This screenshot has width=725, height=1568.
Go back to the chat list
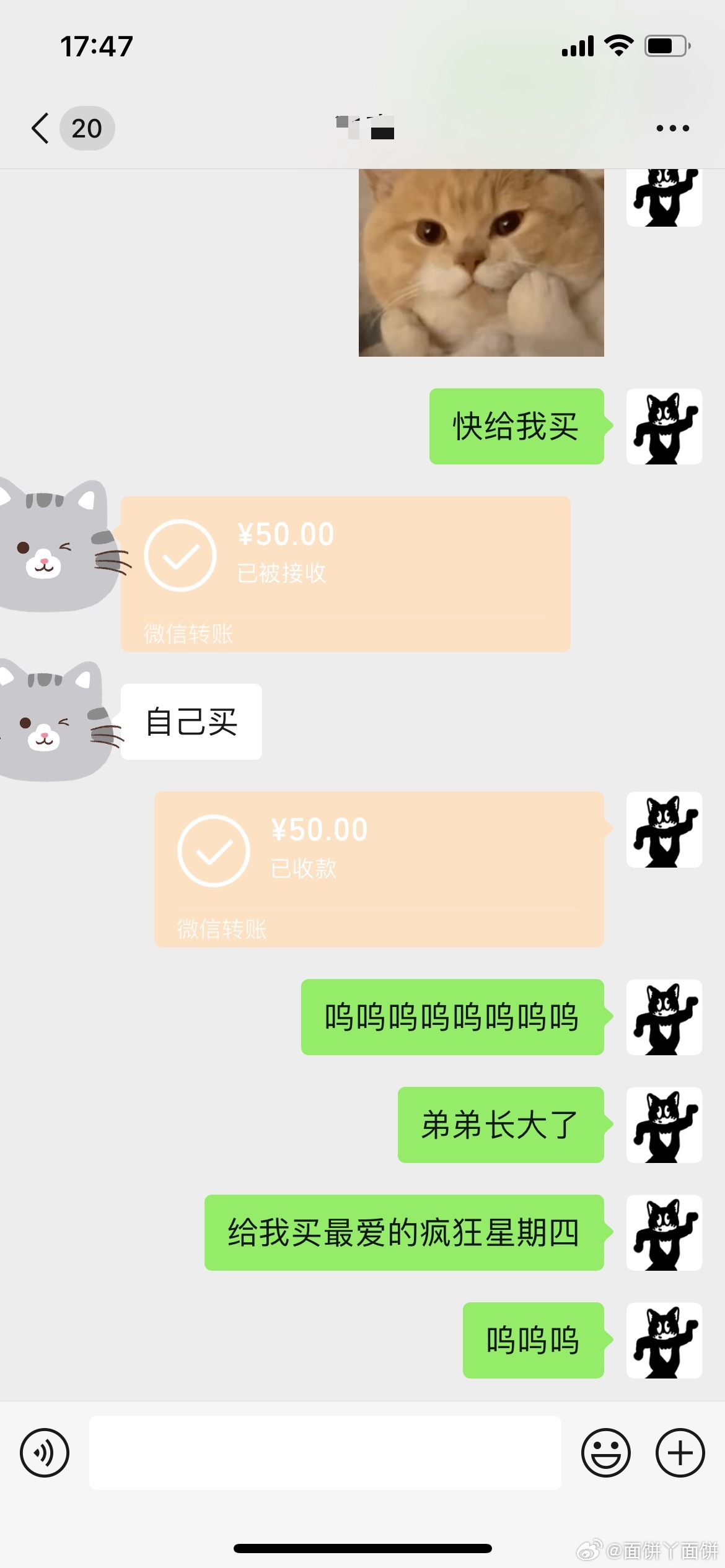click(41, 128)
